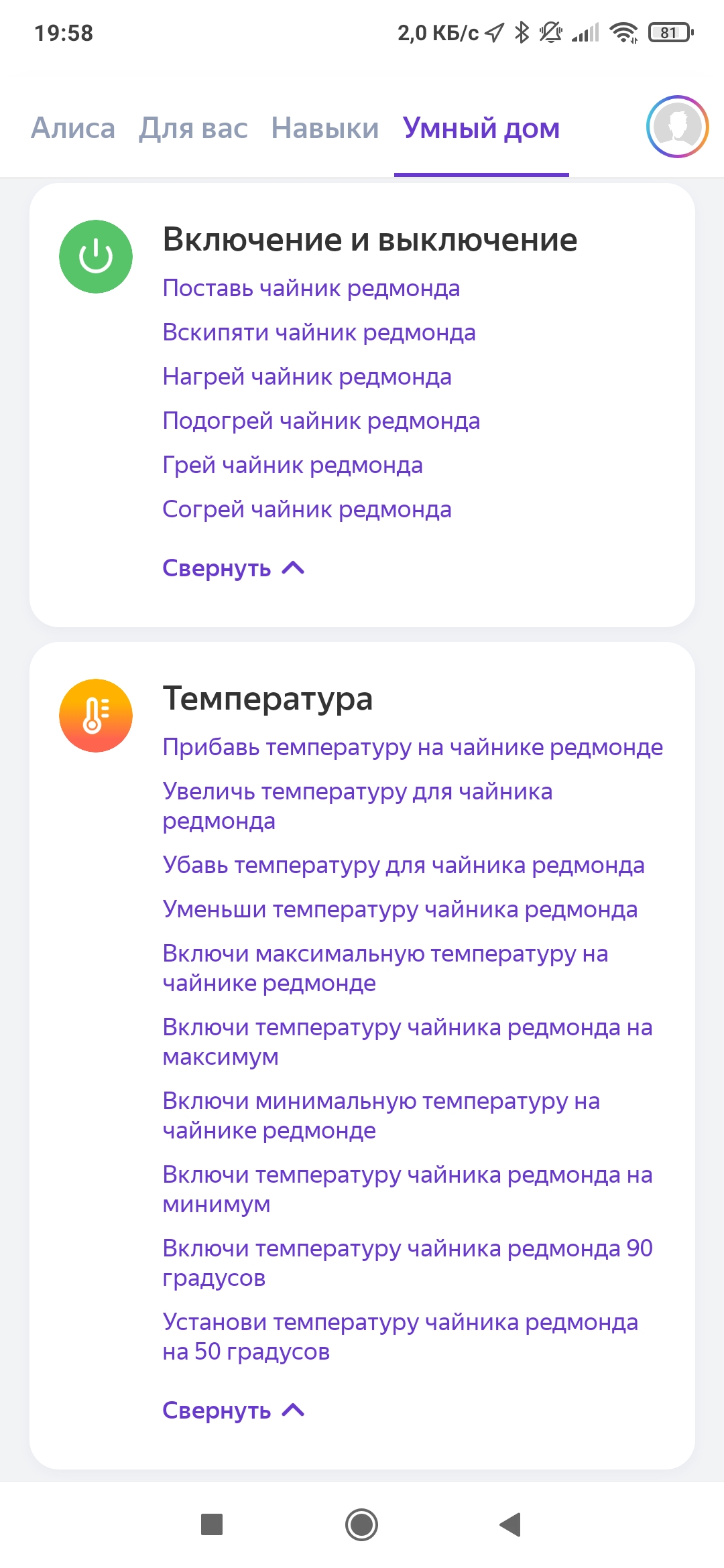
Task: Tap phrase Поставь чайник редмонда
Action: pyautogui.click(x=311, y=288)
